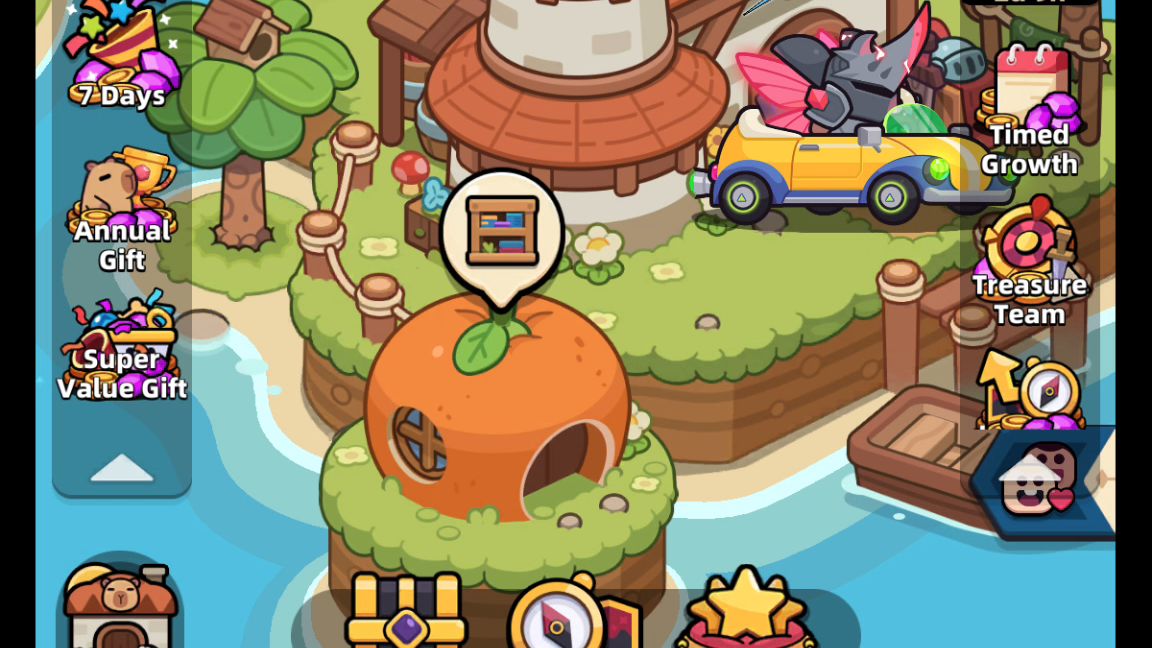Open the gold star ranking button

click(x=746, y=610)
